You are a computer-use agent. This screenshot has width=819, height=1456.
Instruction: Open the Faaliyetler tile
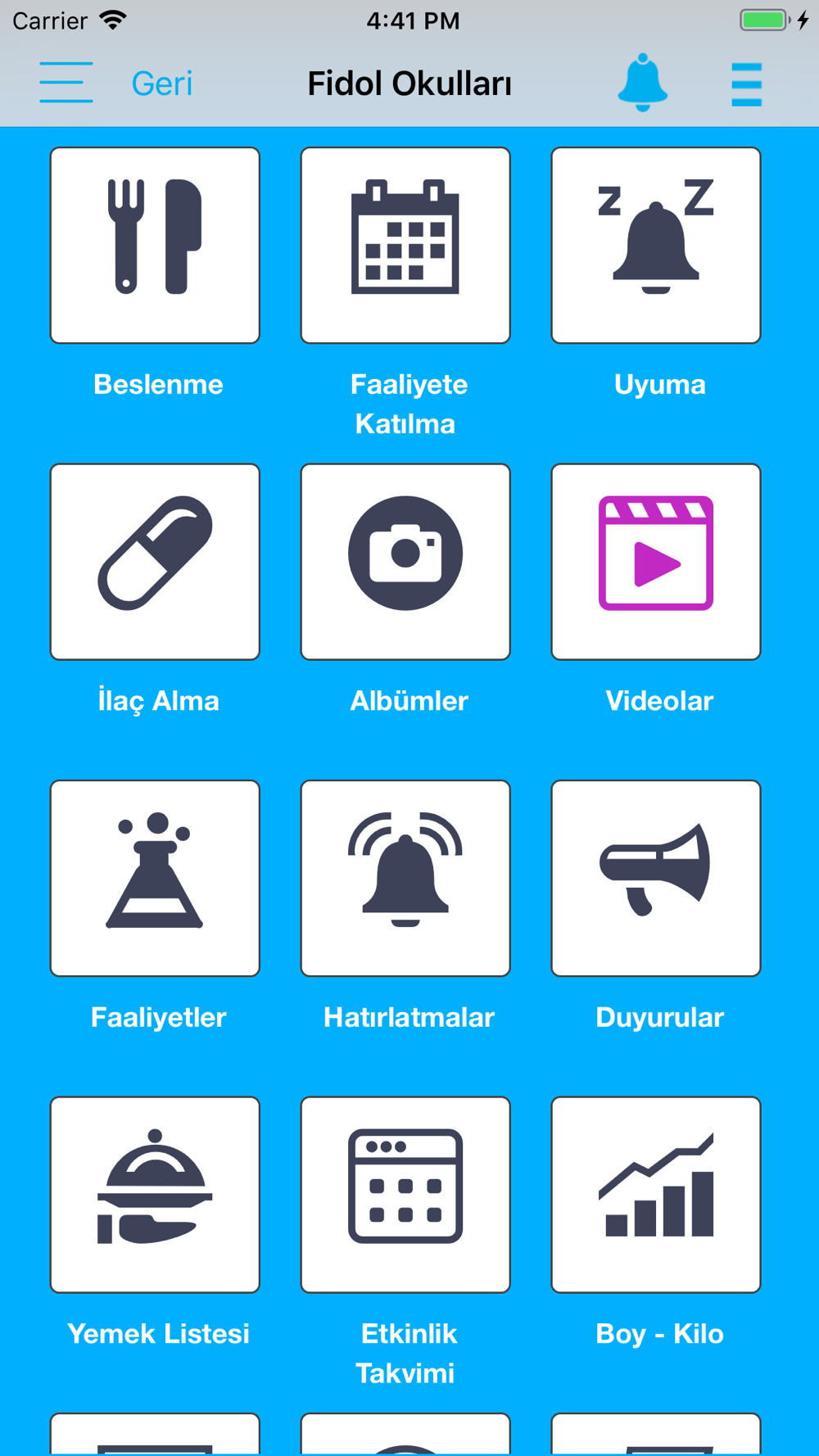155,878
